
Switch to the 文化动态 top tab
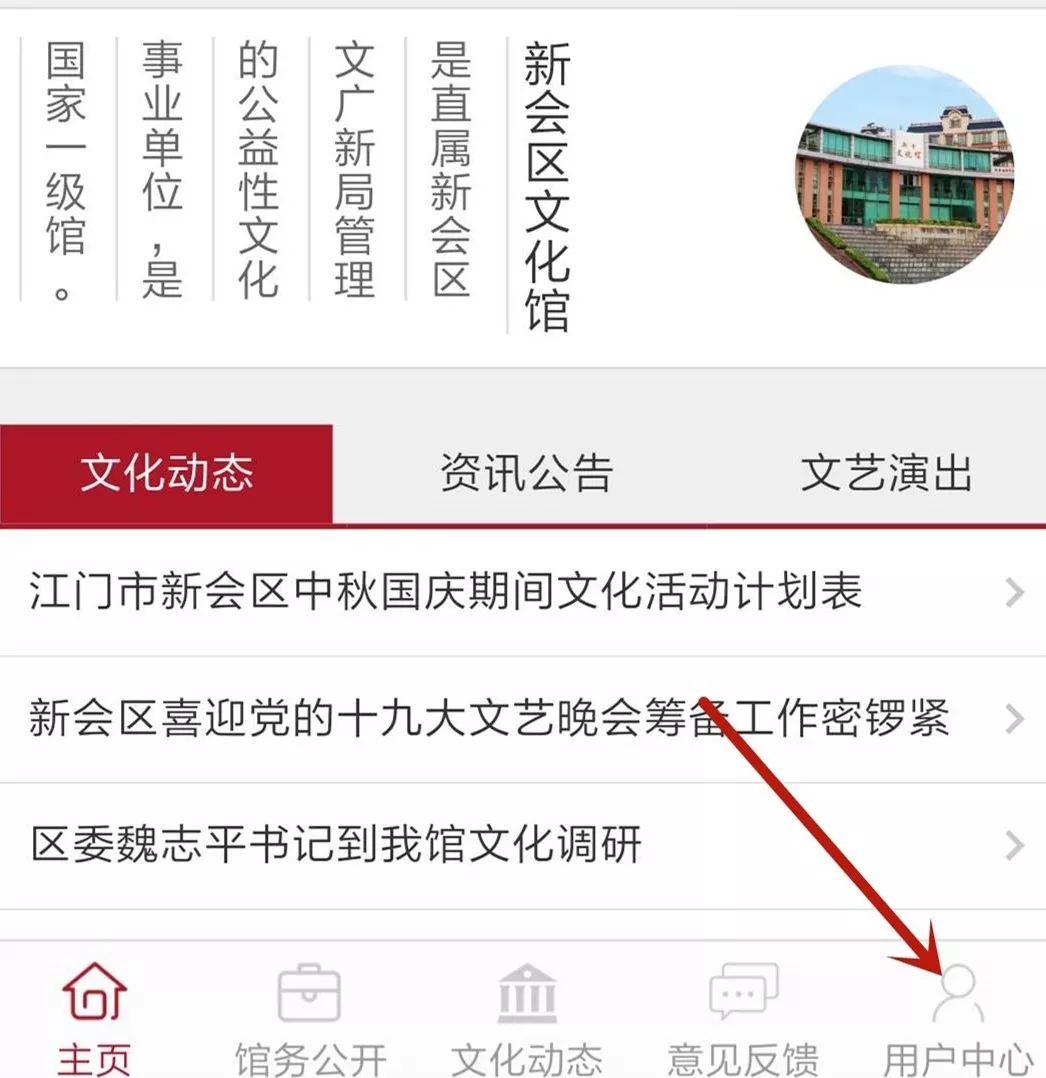(x=166, y=474)
